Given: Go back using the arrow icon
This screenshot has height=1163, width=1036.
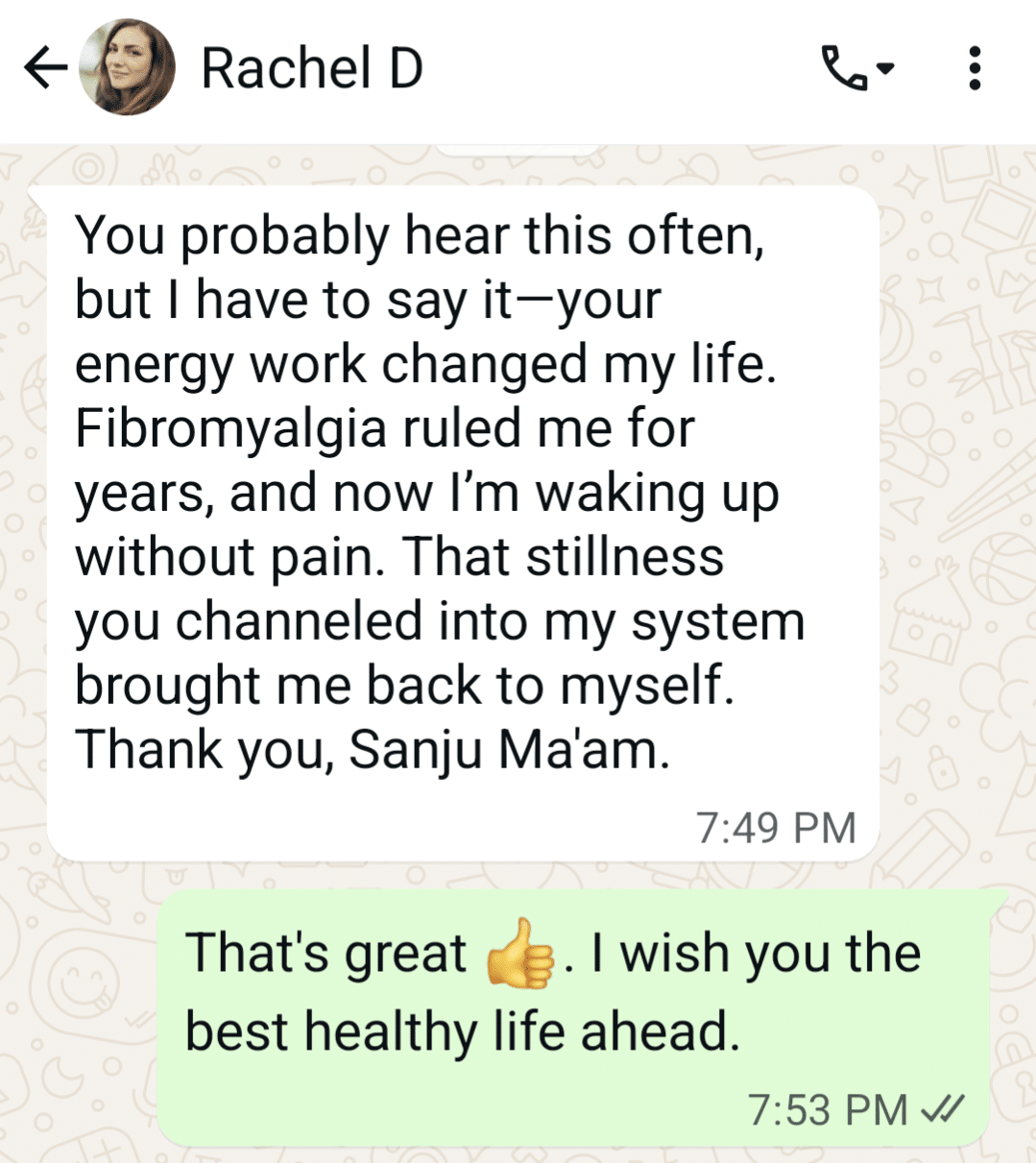Looking at the screenshot, I should click(44, 68).
